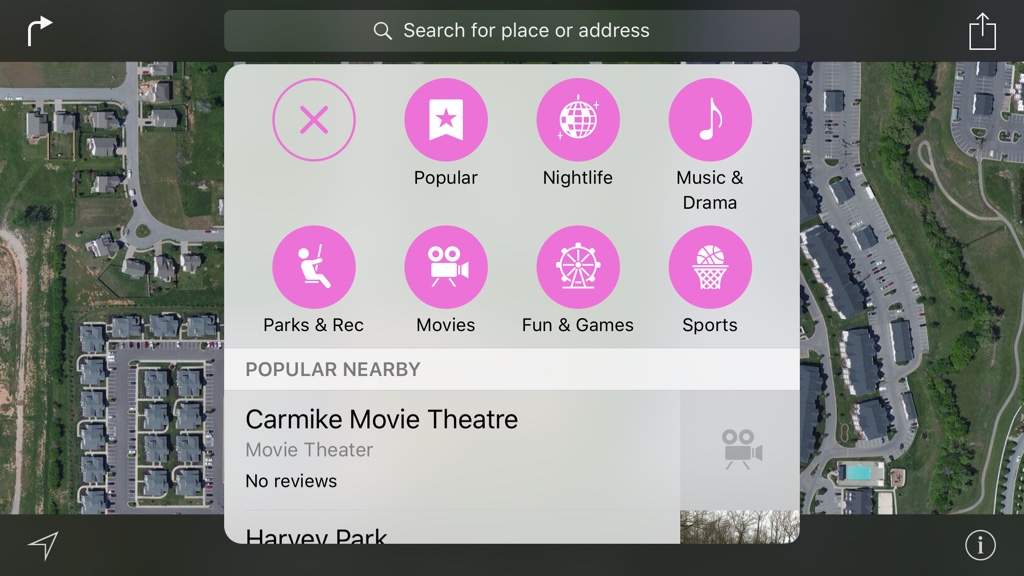The width and height of the screenshot is (1024, 576).
Task: Pick the Sports category
Action: pyautogui.click(x=710, y=268)
